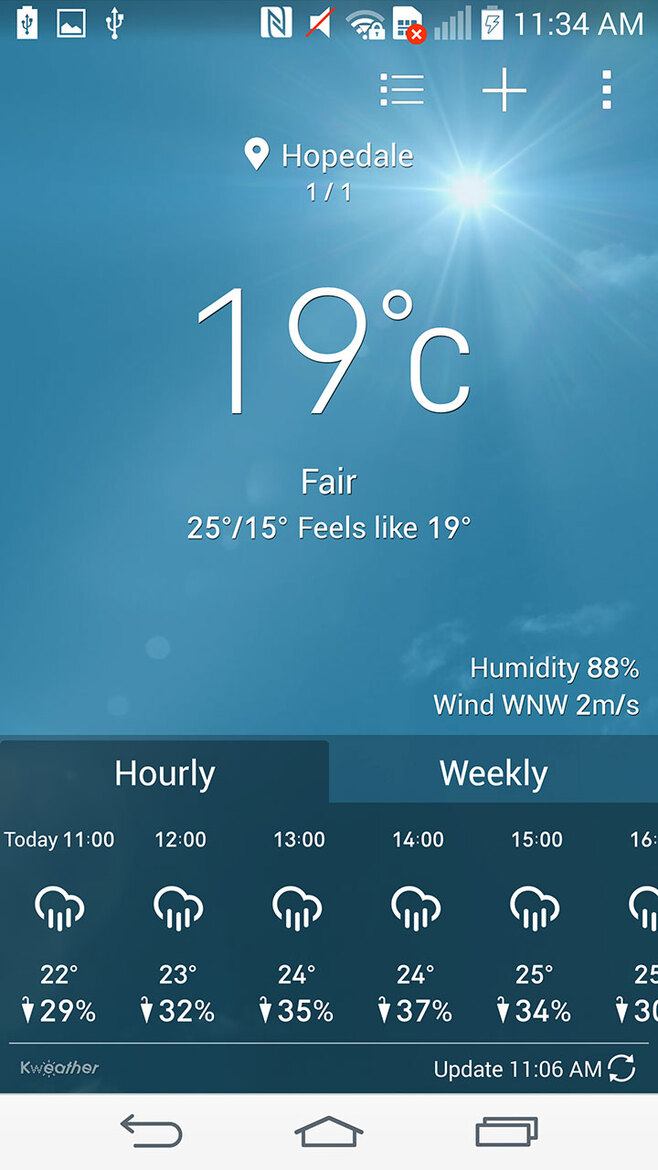Screen dimensions: 658x1170
Task: Open the city list icon
Action: point(402,90)
